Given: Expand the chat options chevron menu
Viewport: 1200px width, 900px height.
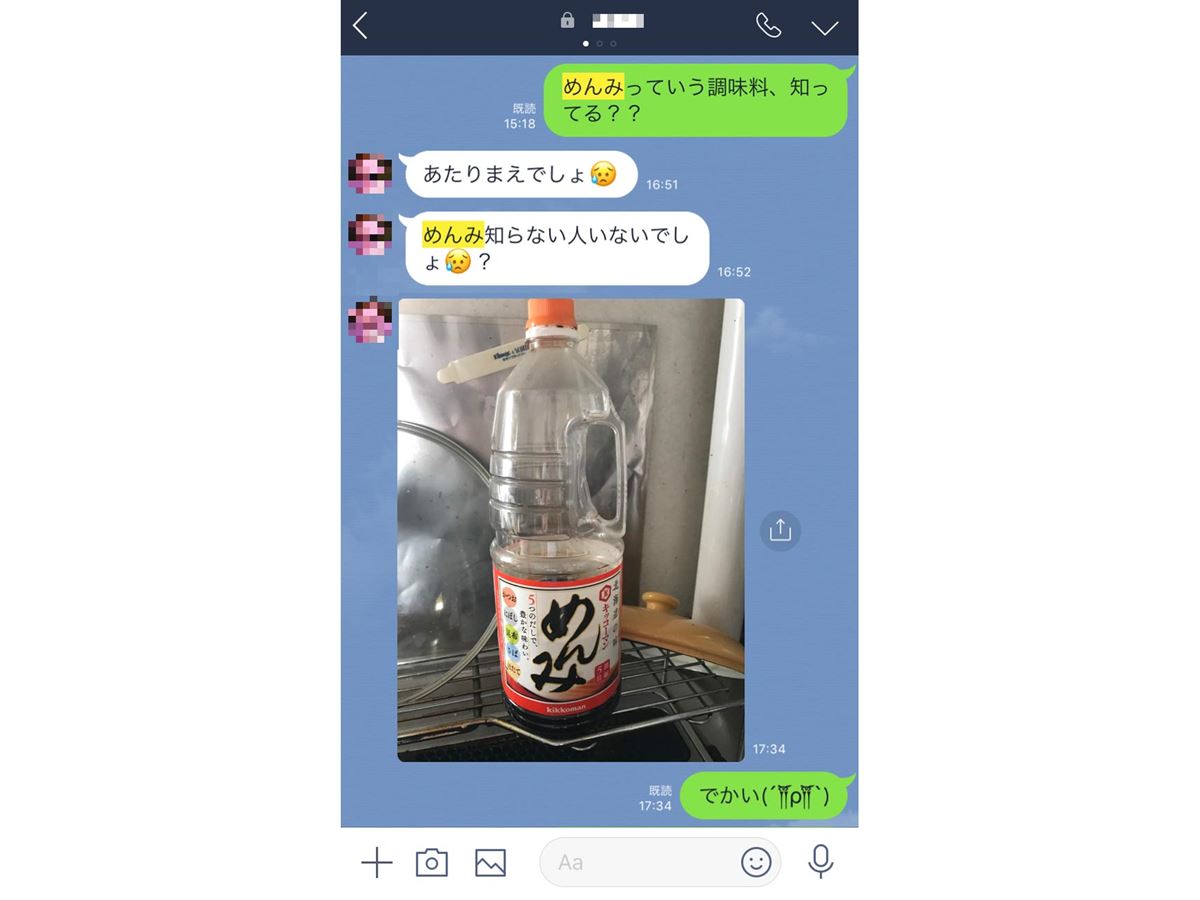Looking at the screenshot, I should (x=825, y=28).
